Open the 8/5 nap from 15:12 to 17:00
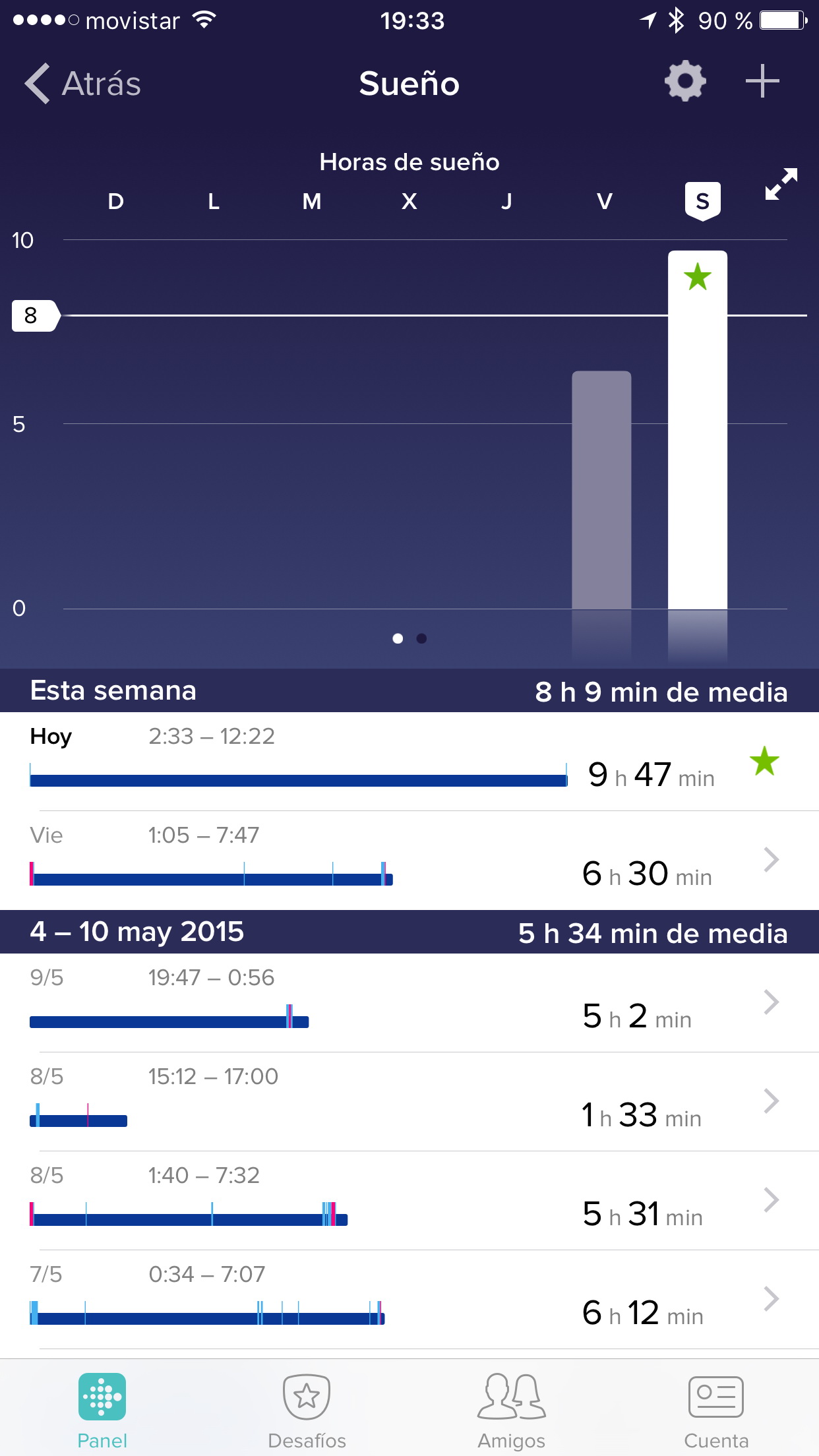Viewport: 819px width, 1456px height. pyautogui.click(x=409, y=1102)
